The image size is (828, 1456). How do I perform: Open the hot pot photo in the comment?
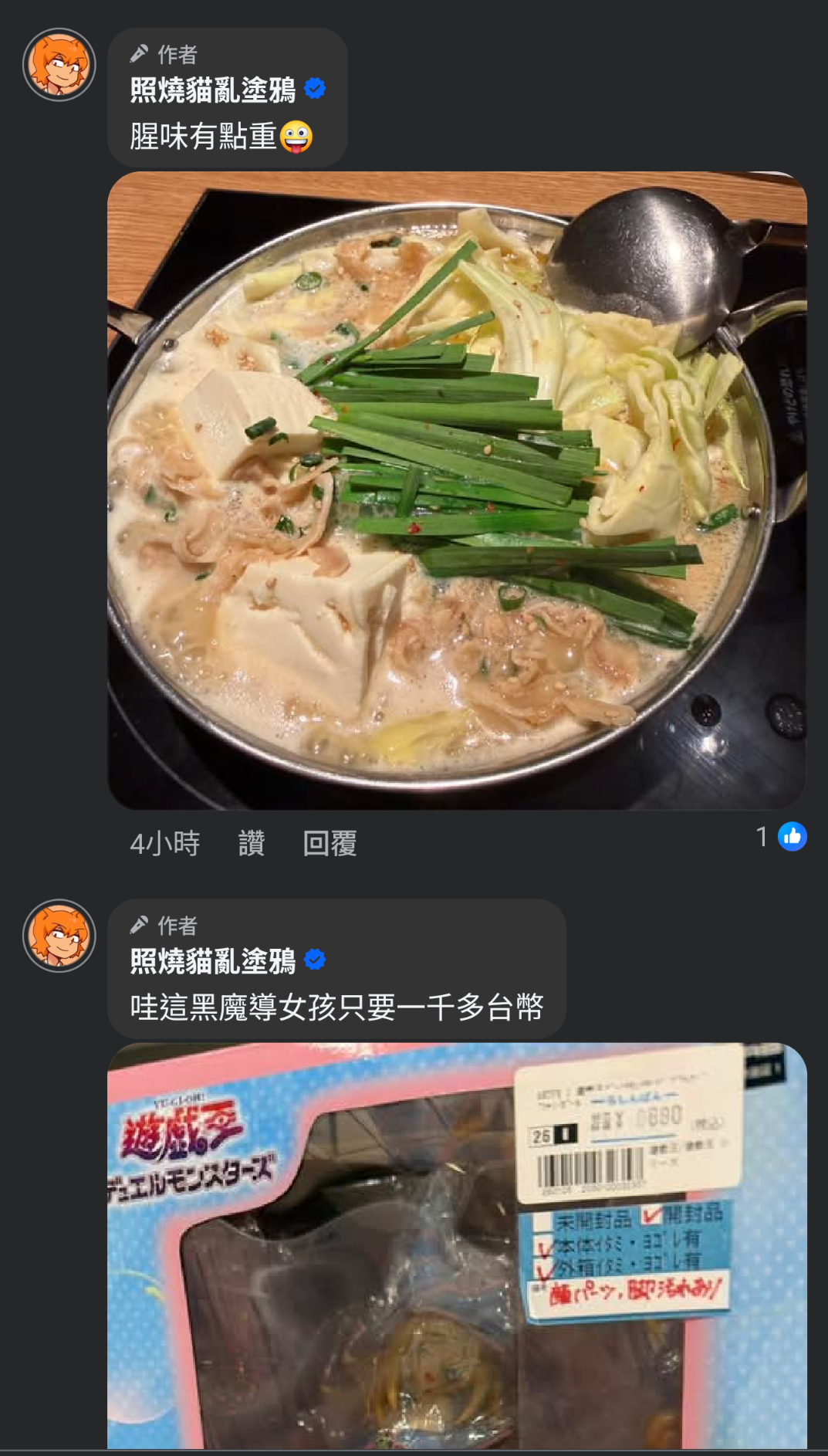(x=457, y=490)
